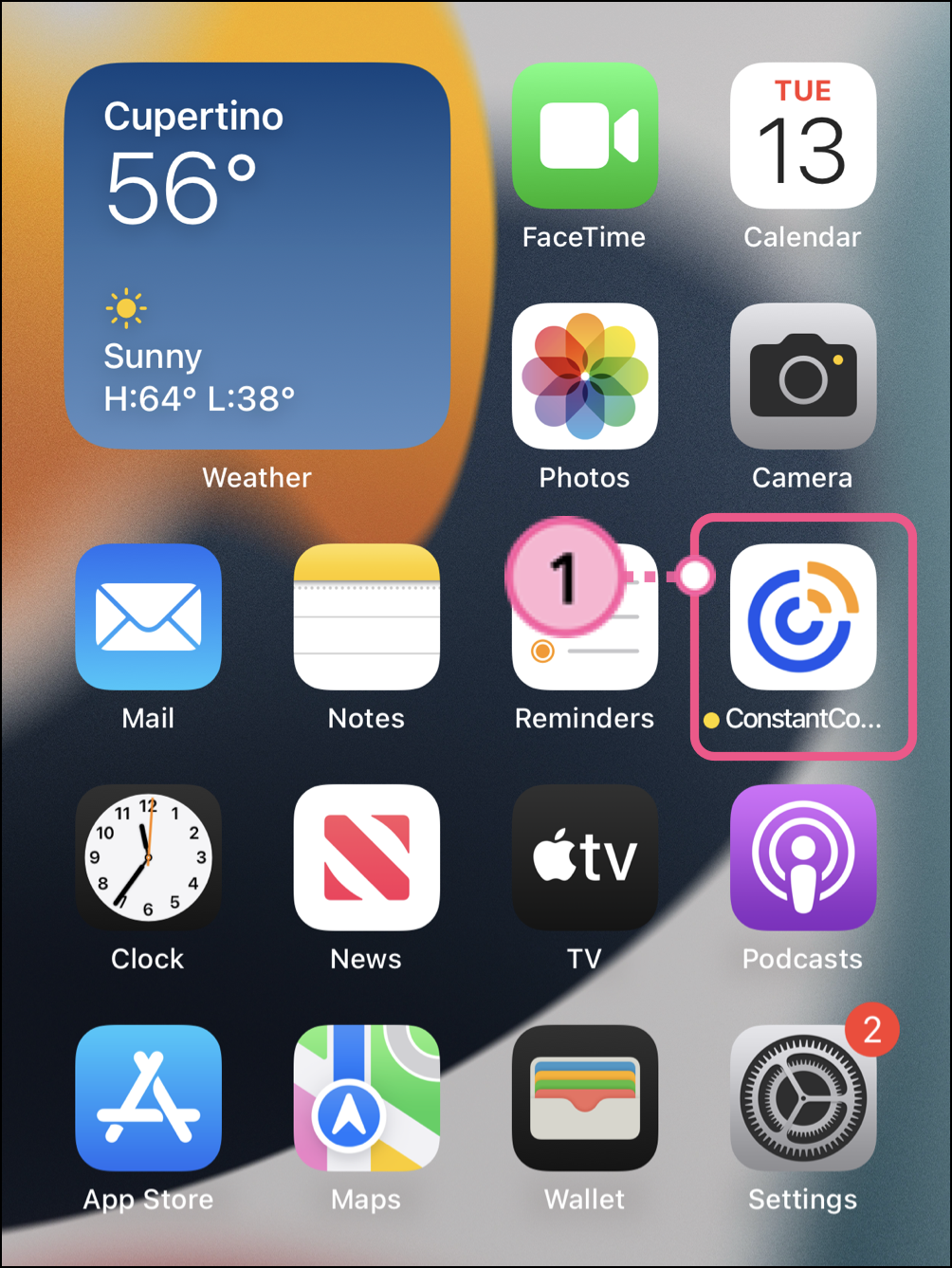Open the Wallet app
This screenshot has height=1268, width=952.
pyautogui.click(x=584, y=1097)
